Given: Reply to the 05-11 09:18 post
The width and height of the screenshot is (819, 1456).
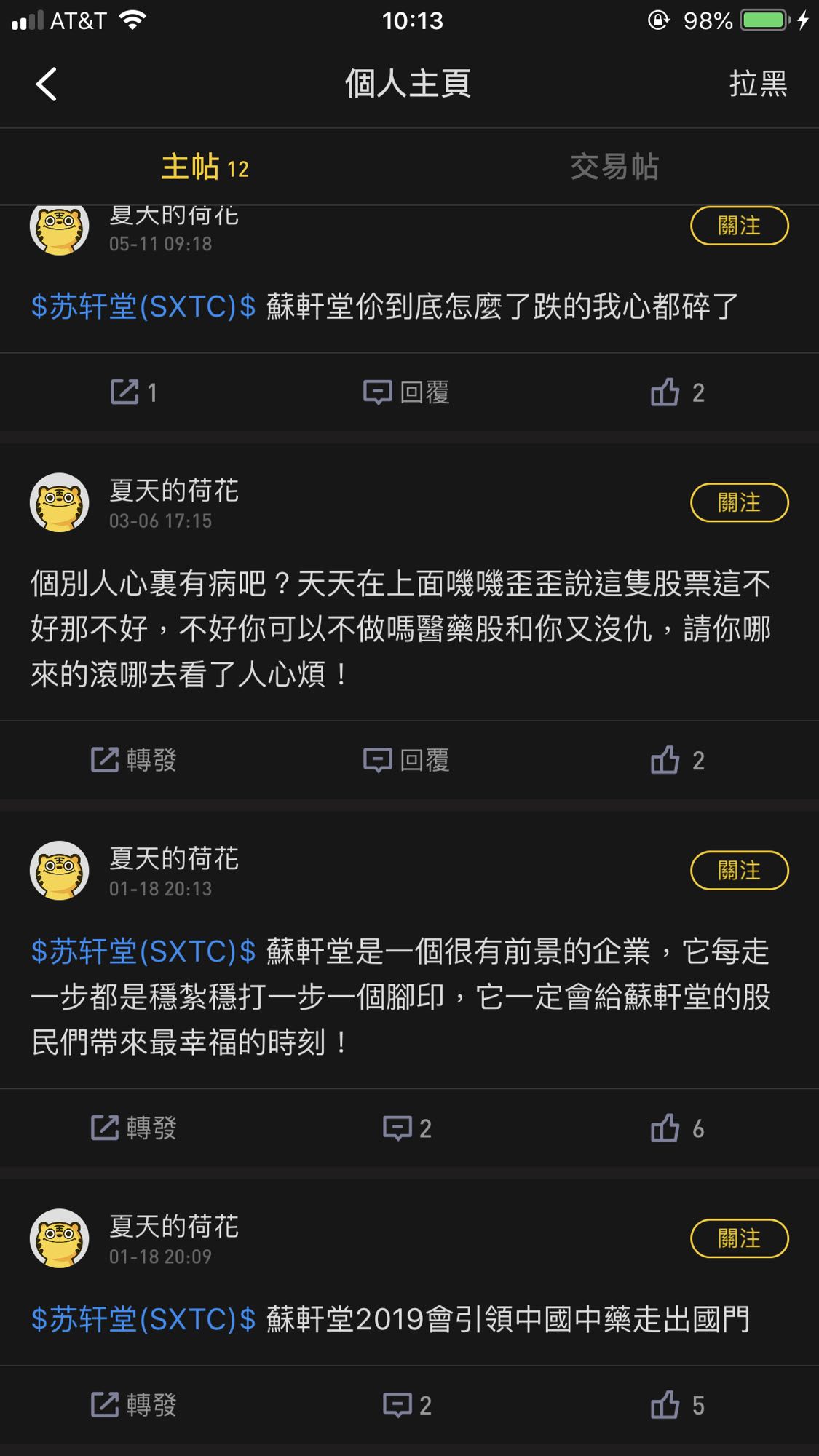Looking at the screenshot, I should tap(406, 392).
